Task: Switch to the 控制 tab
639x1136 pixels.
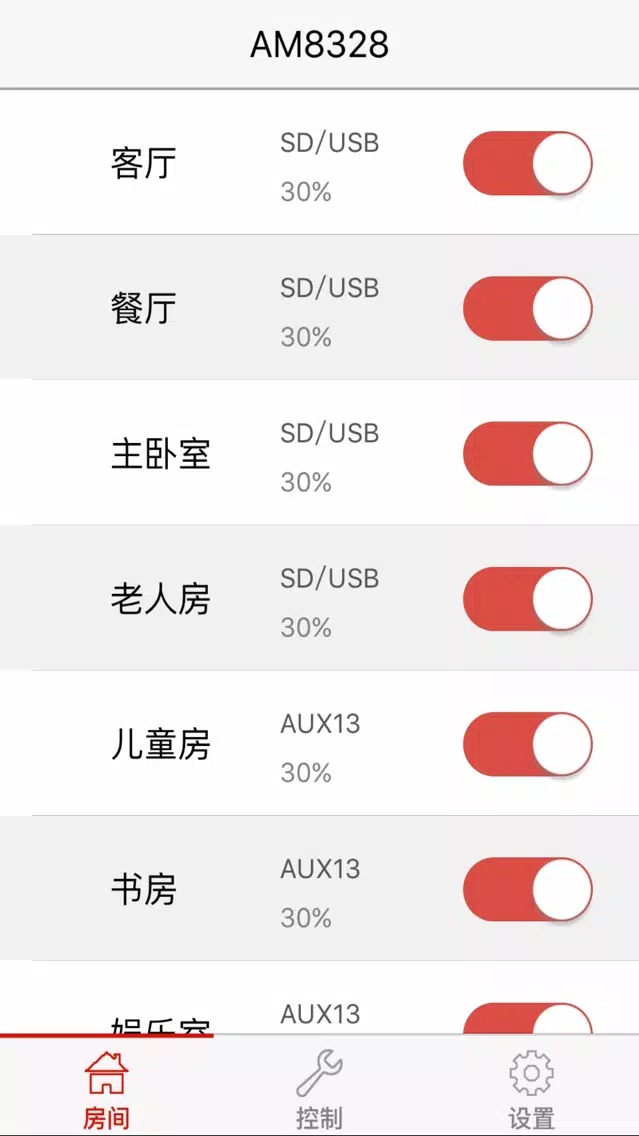Action: 319,1089
